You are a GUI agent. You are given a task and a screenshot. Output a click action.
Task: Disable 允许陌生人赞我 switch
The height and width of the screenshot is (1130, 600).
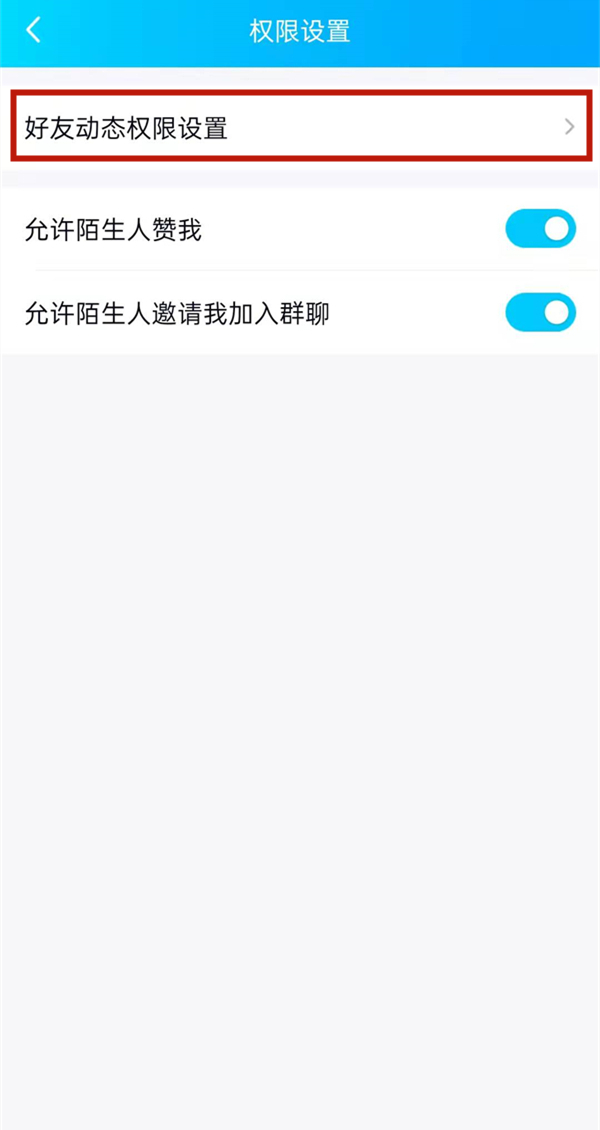(x=540, y=229)
